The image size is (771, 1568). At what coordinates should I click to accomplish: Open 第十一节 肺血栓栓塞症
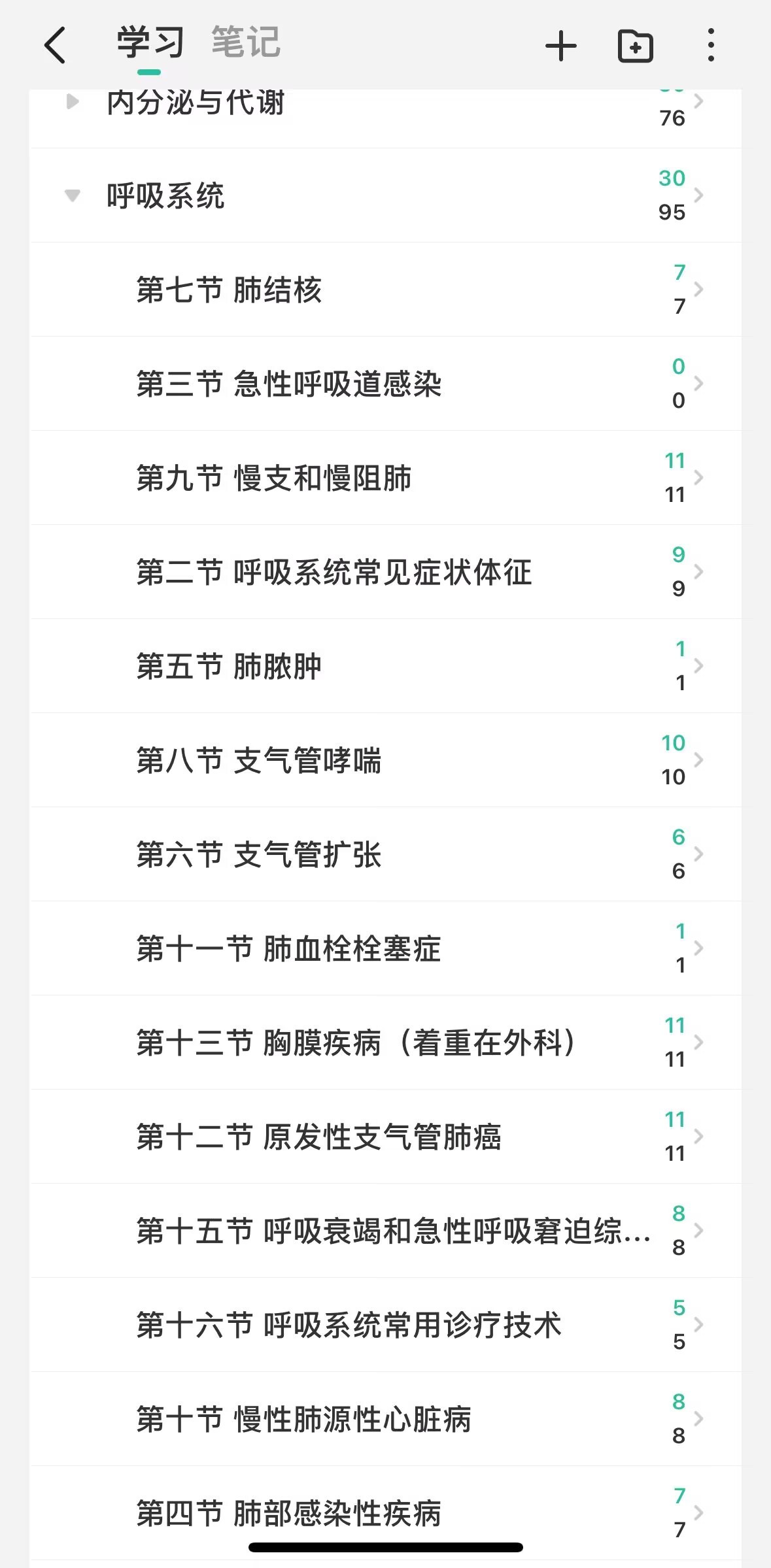point(386,948)
